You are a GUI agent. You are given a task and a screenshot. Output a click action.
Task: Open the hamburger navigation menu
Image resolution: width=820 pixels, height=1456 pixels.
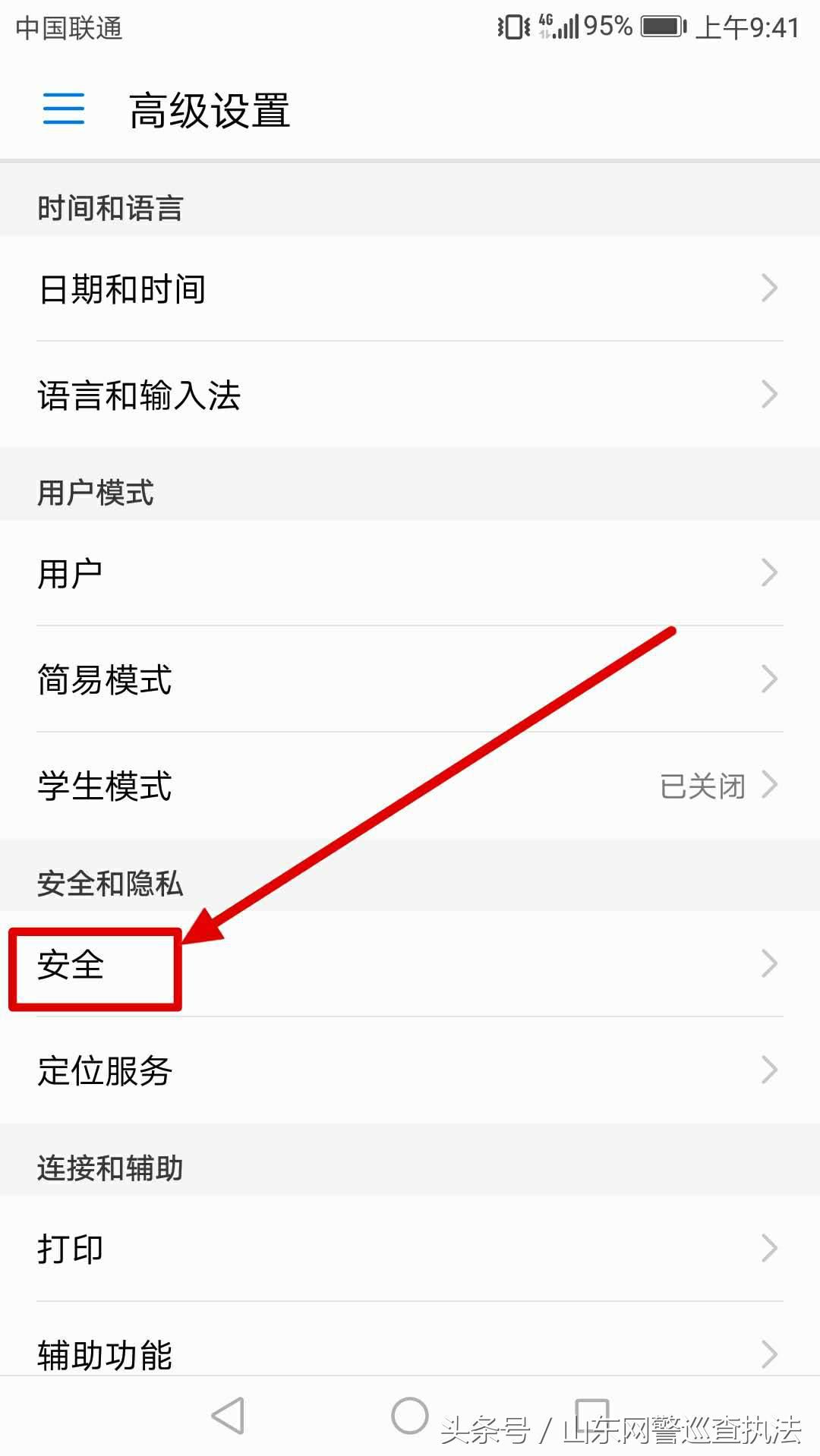[x=63, y=110]
